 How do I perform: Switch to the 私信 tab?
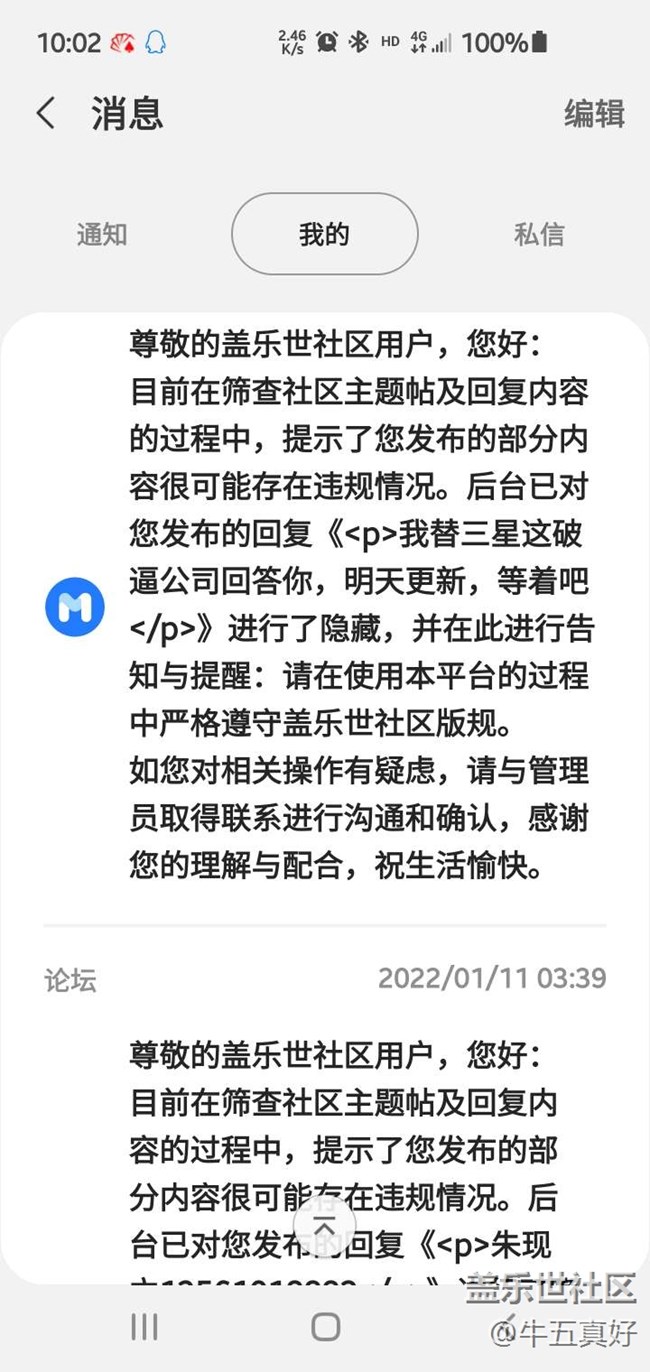coord(539,234)
